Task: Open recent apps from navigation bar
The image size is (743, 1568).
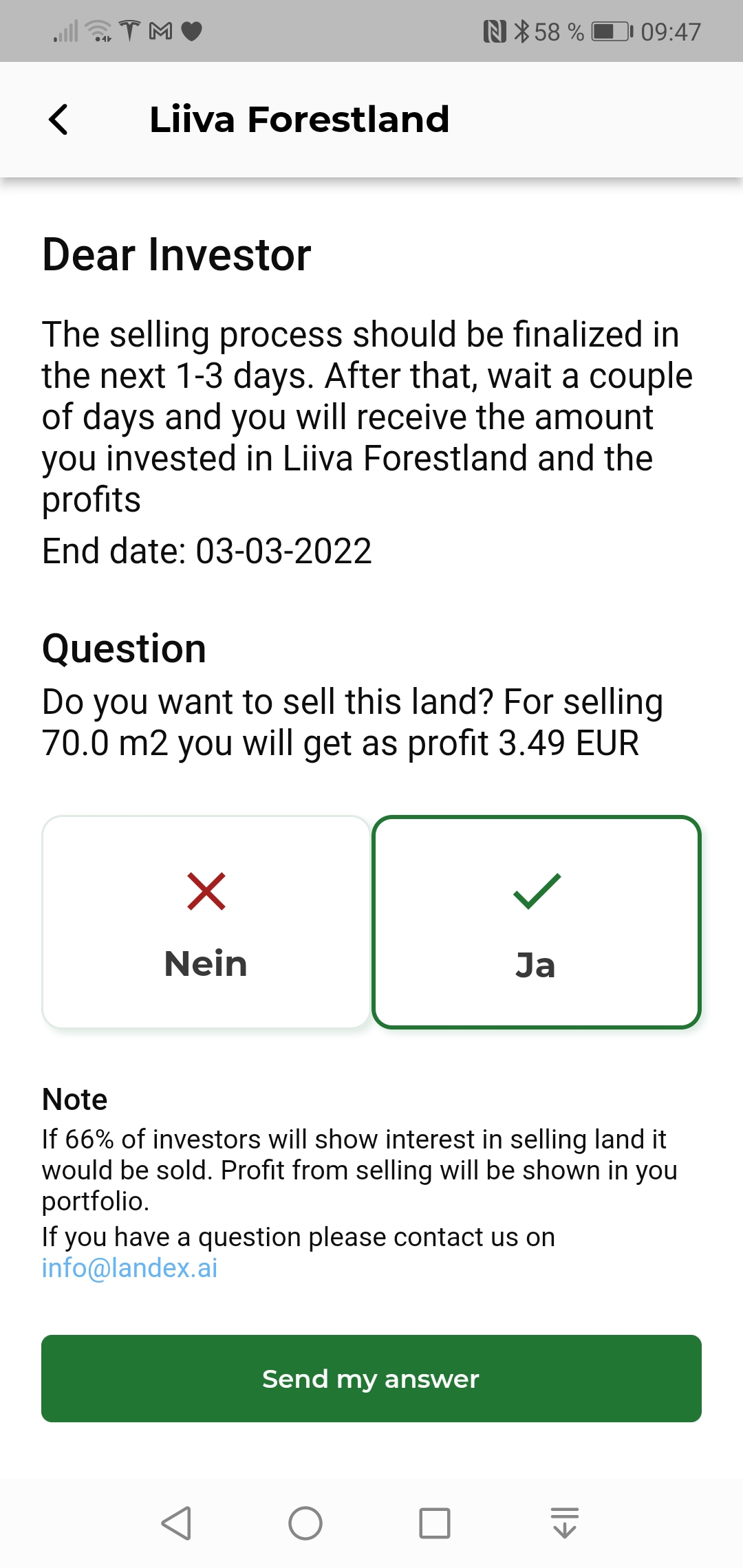Action: pos(435,1523)
